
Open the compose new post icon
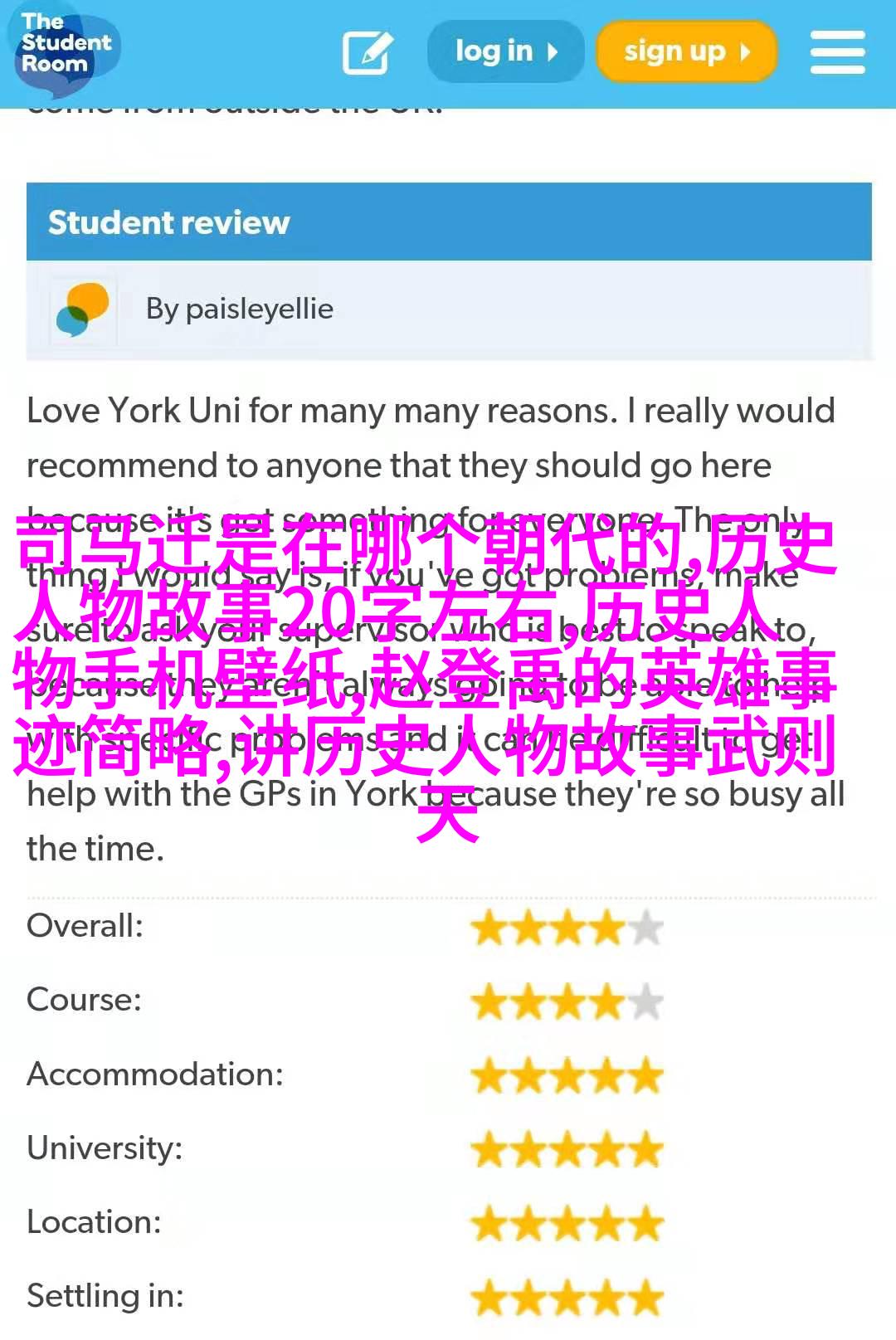(x=367, y=53)
